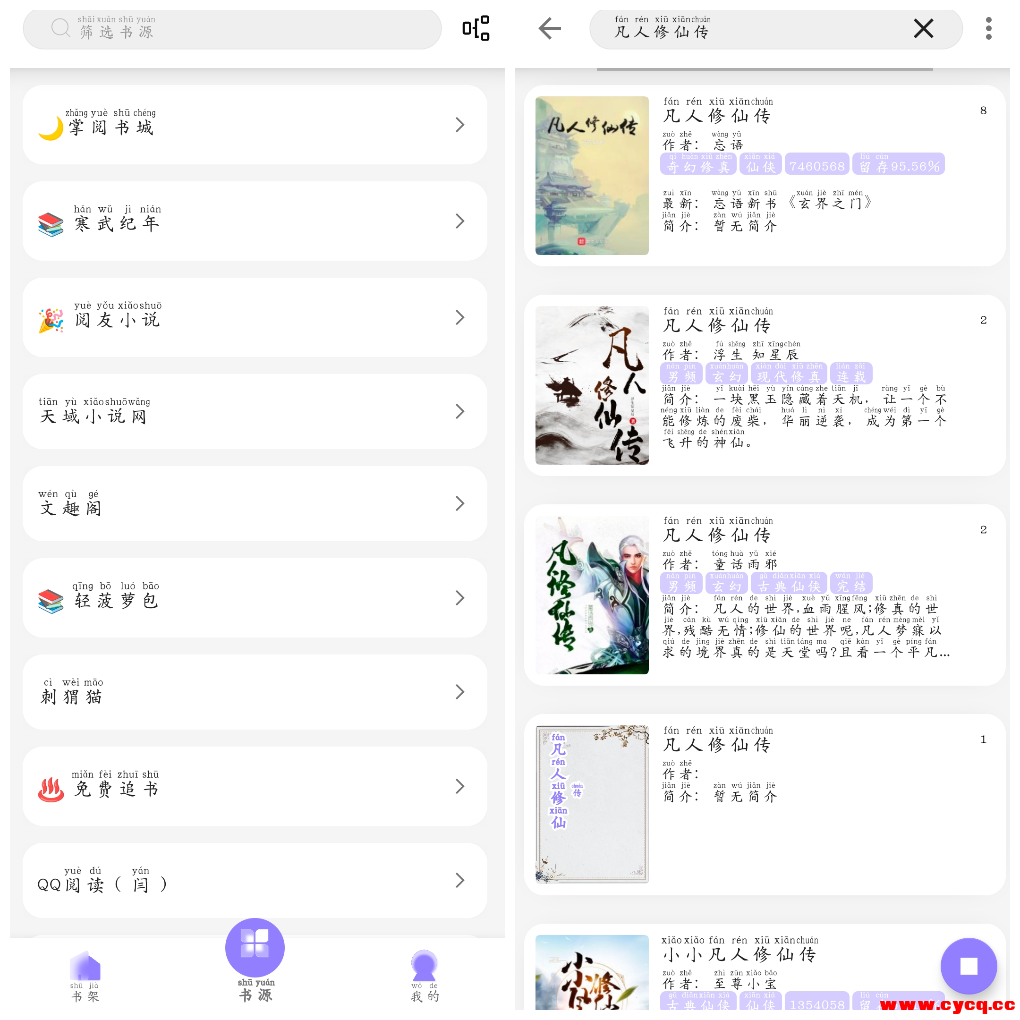Open the 寒武纪年 book source
Screen dimensions: 1020x1020
(255, 221)
